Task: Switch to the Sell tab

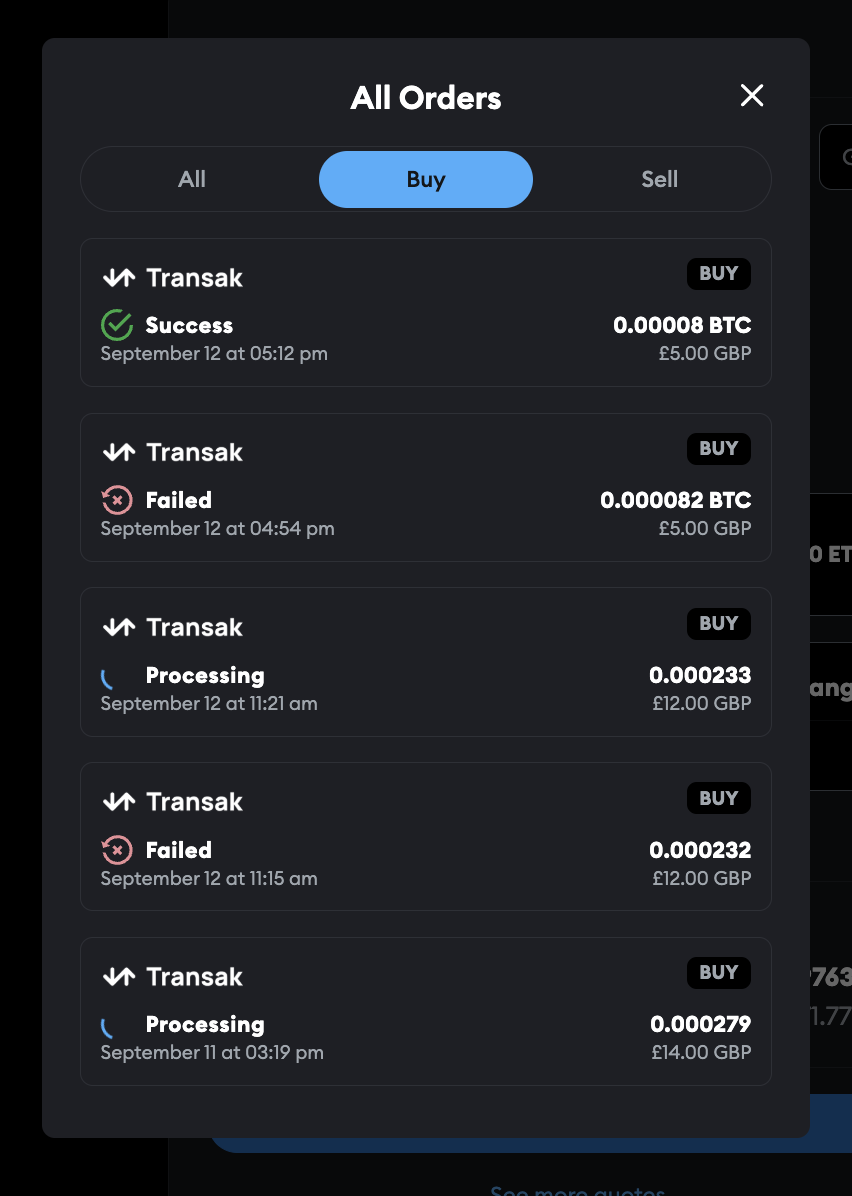Action: pyautogui.click(x=659, y=180)
